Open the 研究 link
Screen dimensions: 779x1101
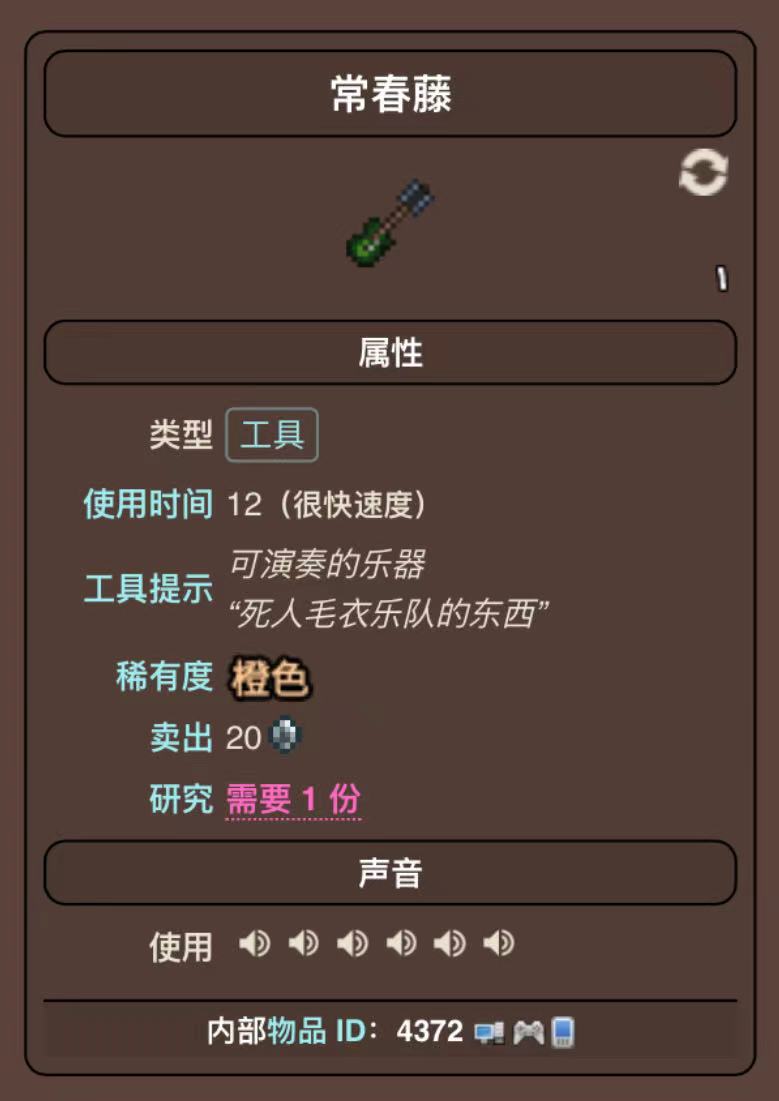[181, 799]
